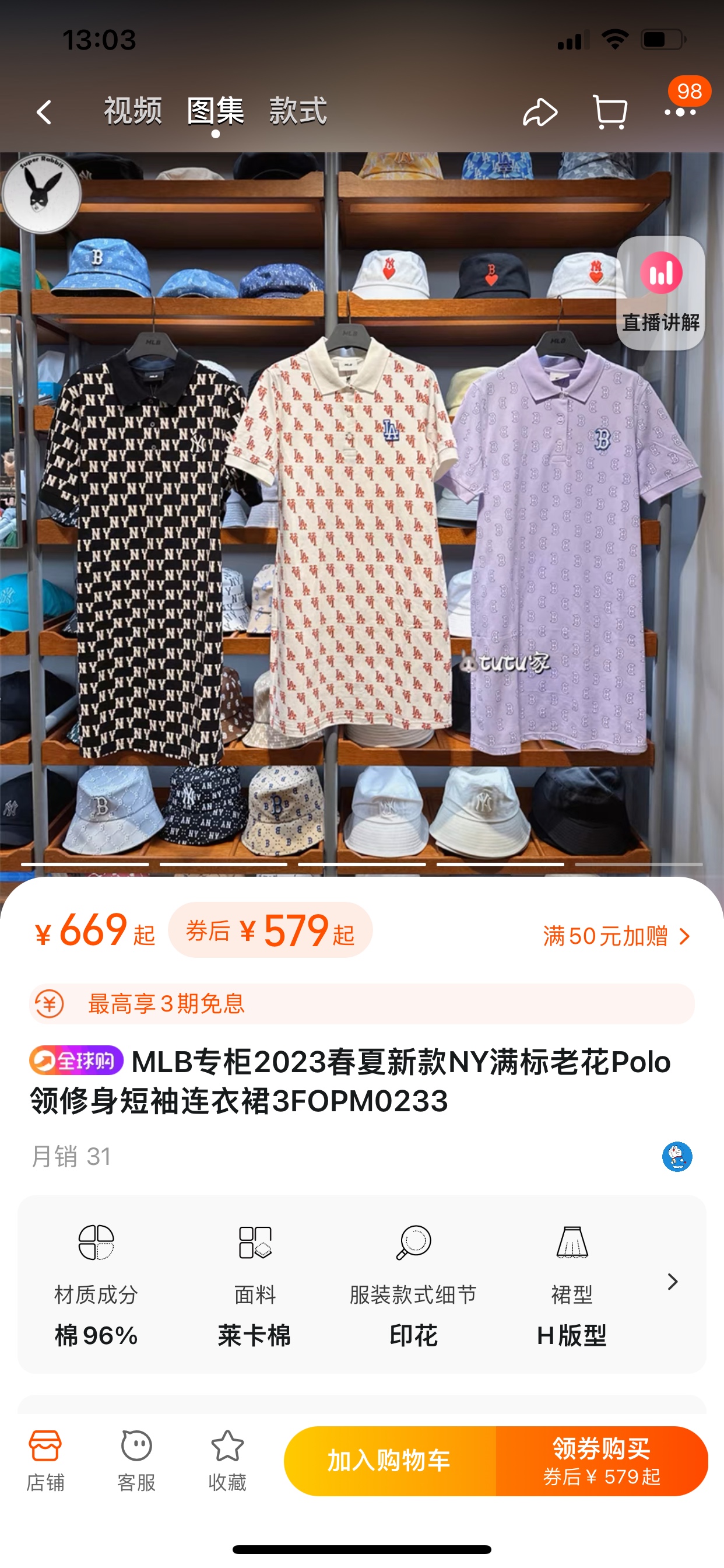View the 满50元加赠 promotion

[x=616, y=936]
